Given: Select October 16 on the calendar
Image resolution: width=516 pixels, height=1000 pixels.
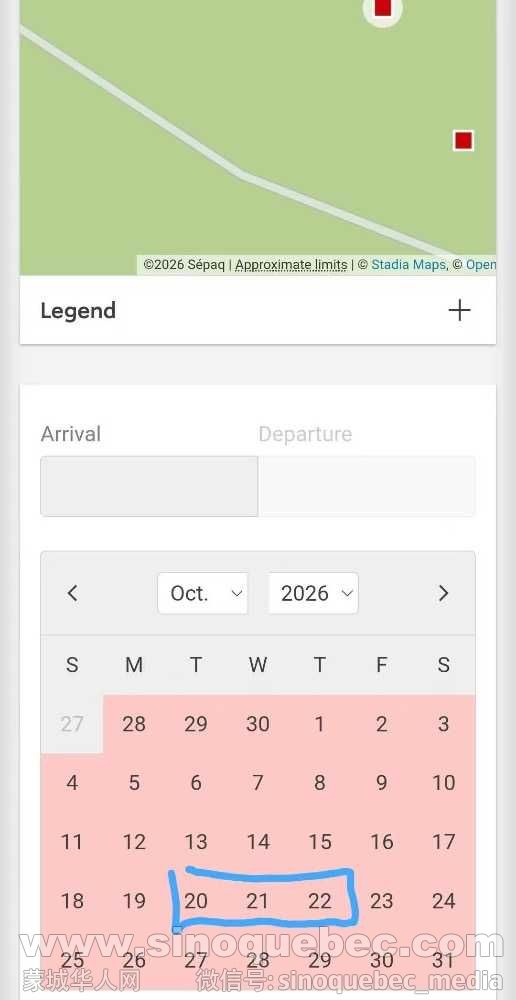Looking at the screenshot, I should pos(381,842).
